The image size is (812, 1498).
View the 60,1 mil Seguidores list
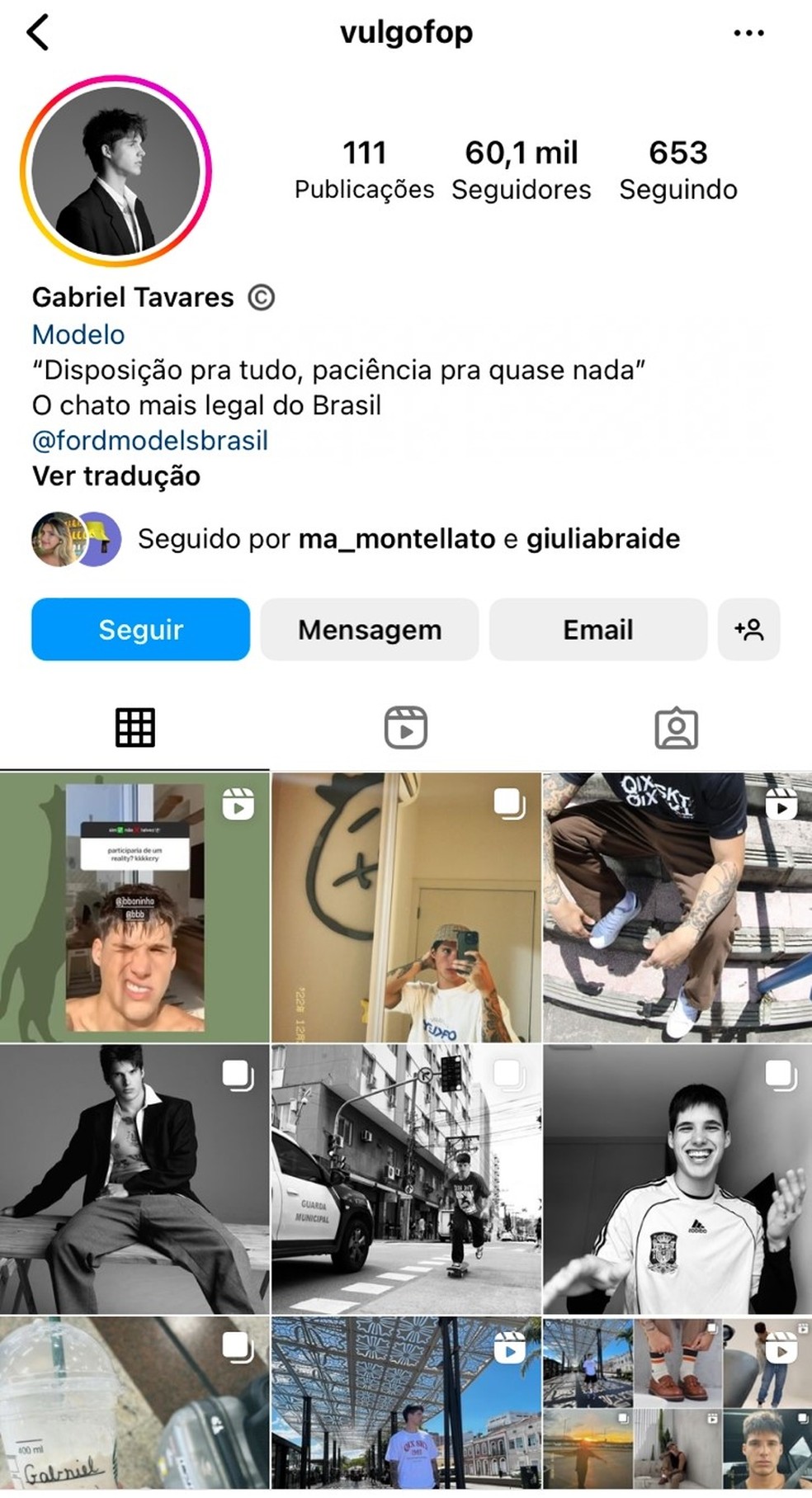coord(521,169)
